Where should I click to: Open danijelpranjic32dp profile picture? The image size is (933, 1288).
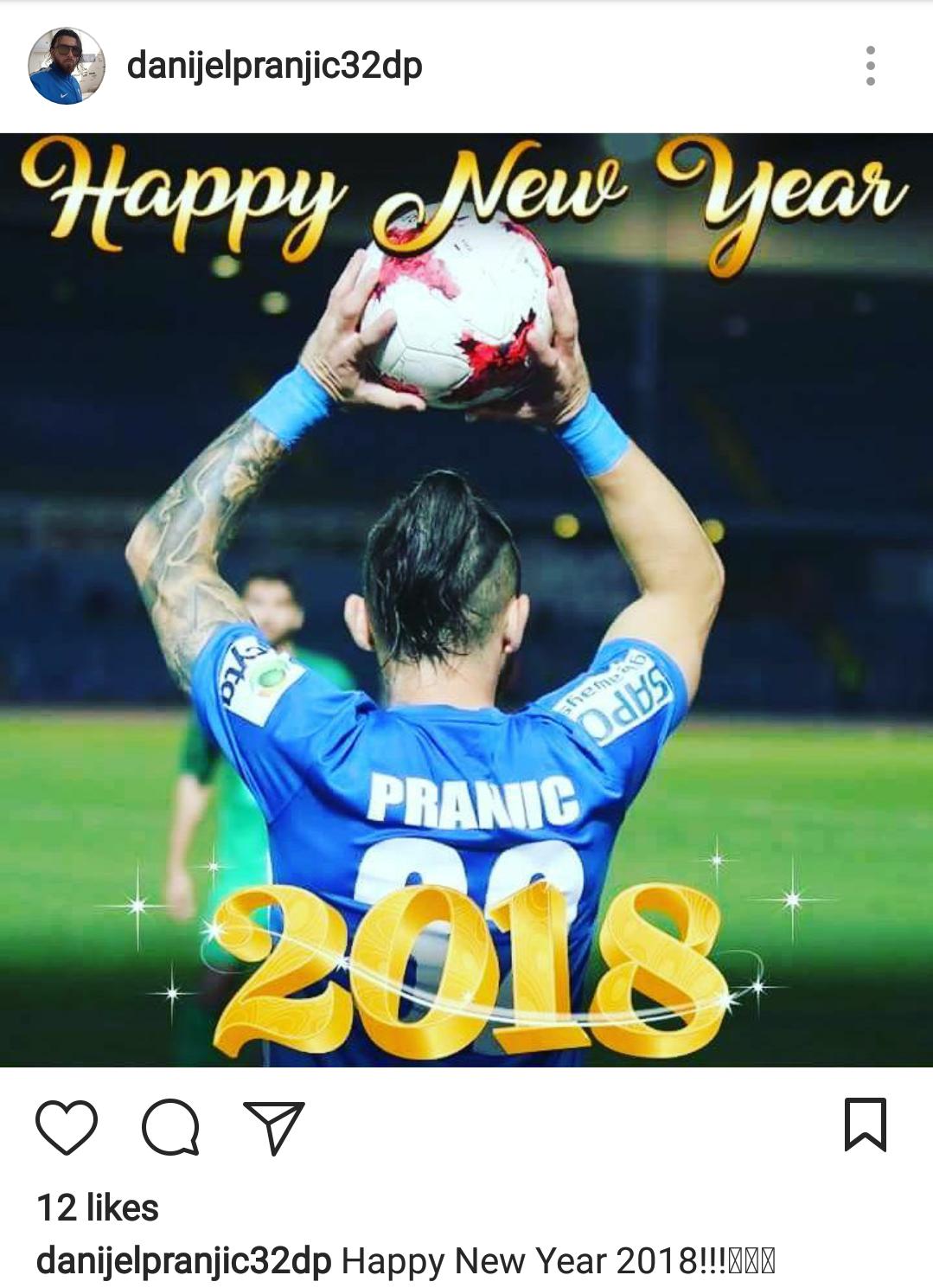(67, 66)
